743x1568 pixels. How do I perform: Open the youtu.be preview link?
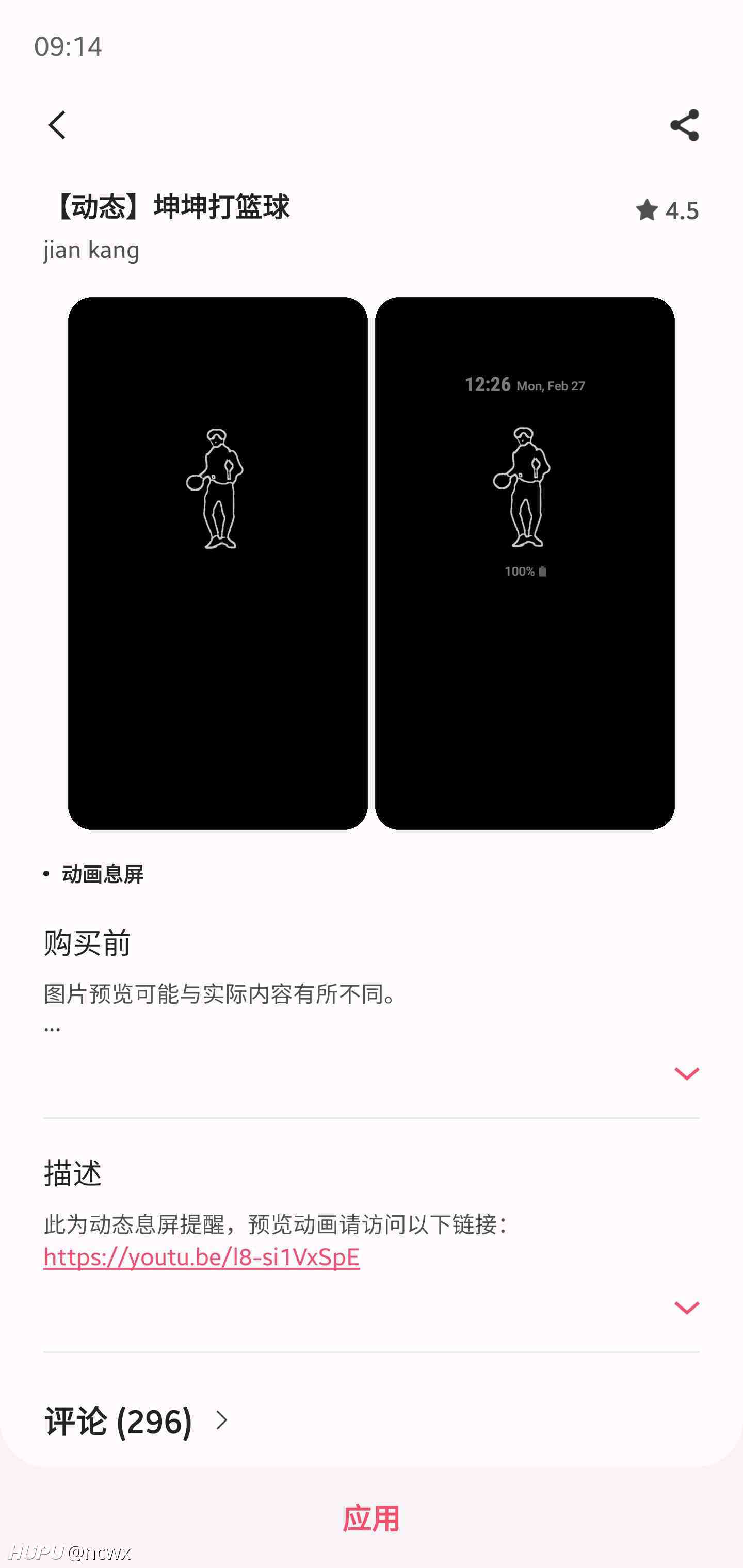point(202,1256)
